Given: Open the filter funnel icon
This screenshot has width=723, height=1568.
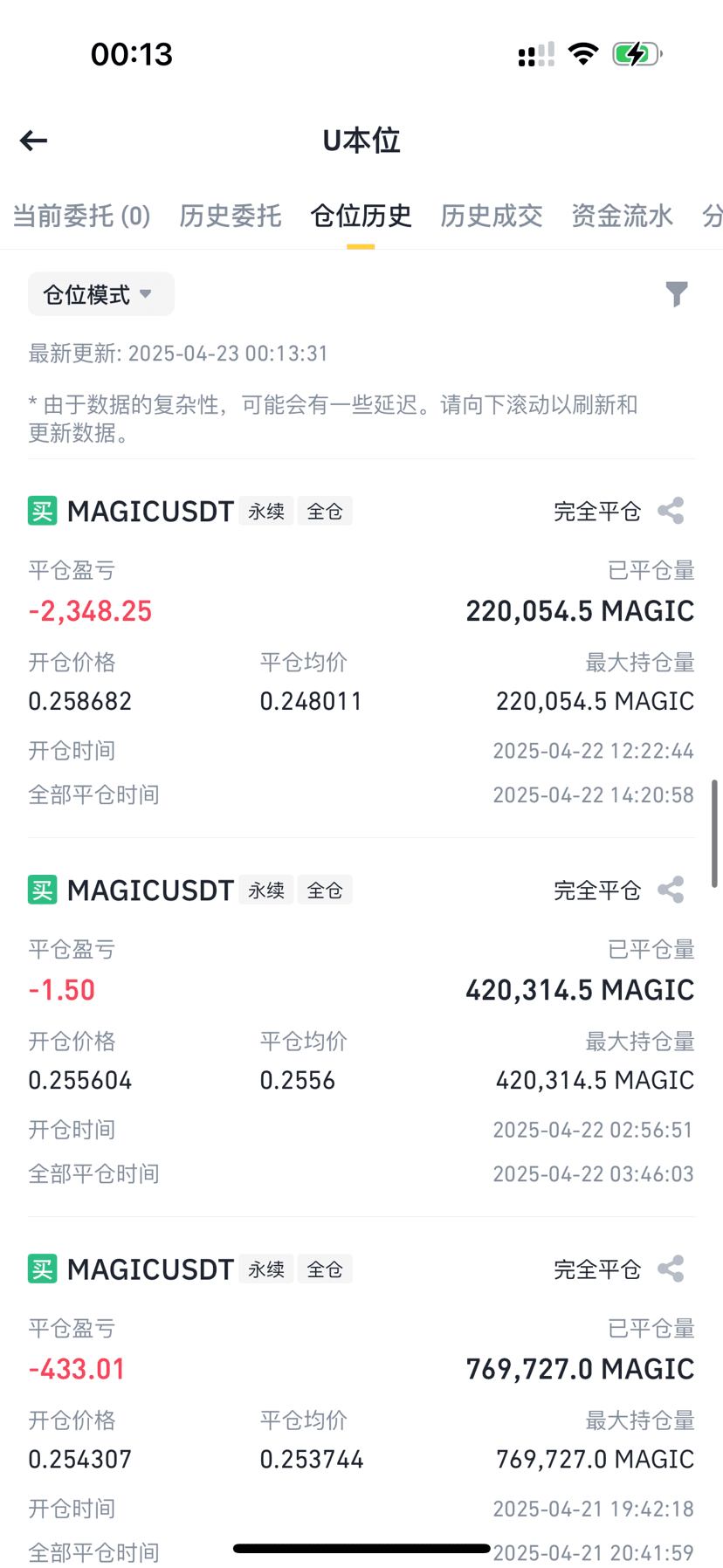Looking at the screenshot, I should pyautogui.click(x=676, y=294).
